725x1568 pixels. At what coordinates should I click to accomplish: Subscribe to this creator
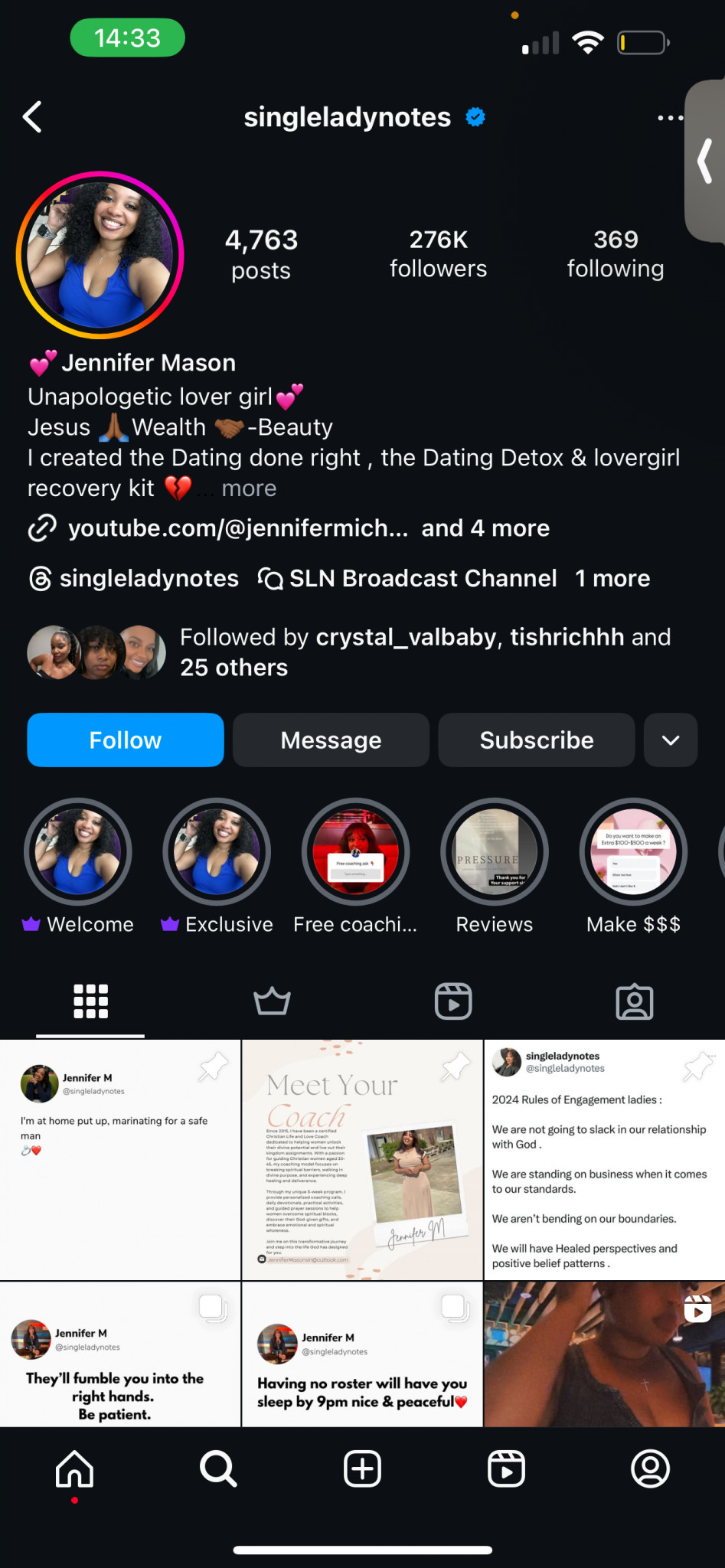tap(537, 740)
